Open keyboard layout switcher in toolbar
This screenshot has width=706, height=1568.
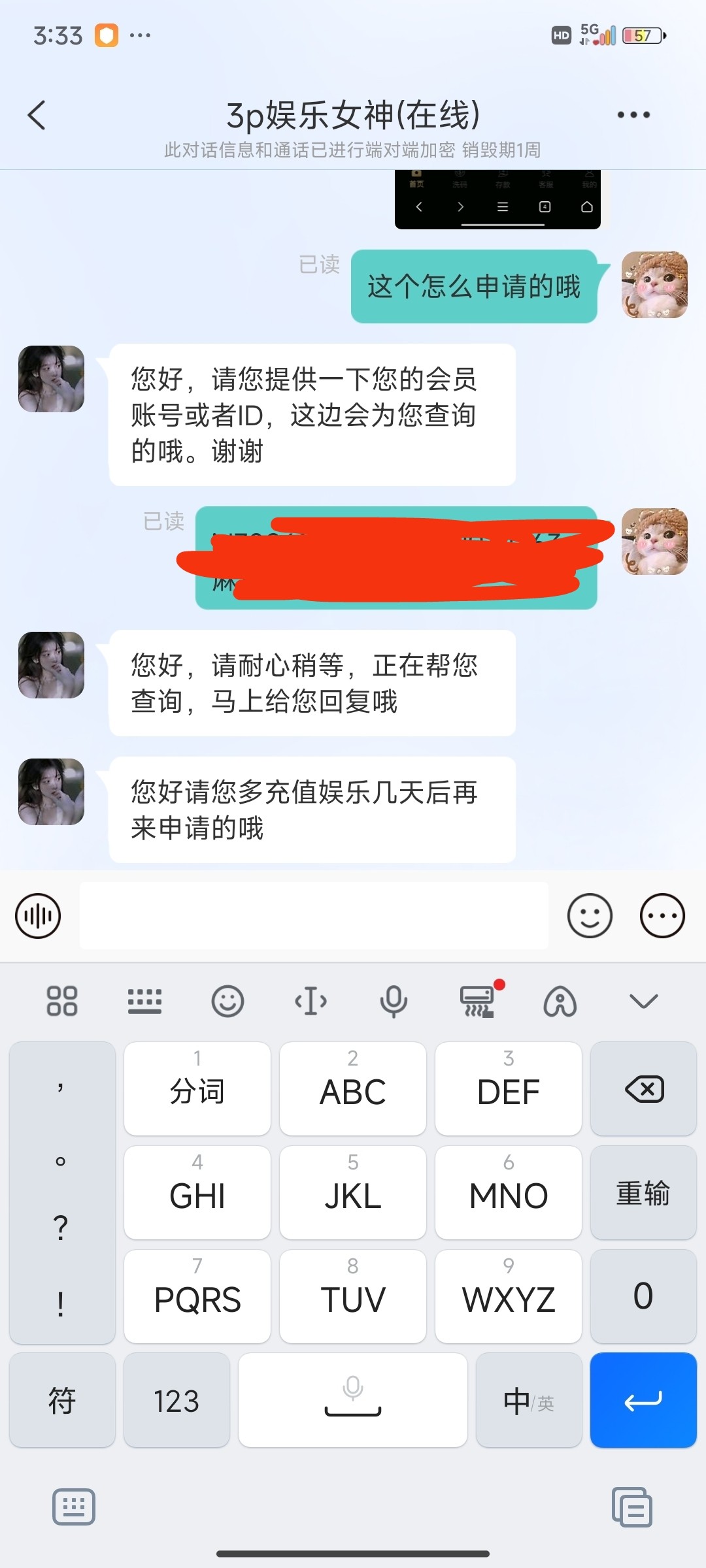[x=144, y=1001]
